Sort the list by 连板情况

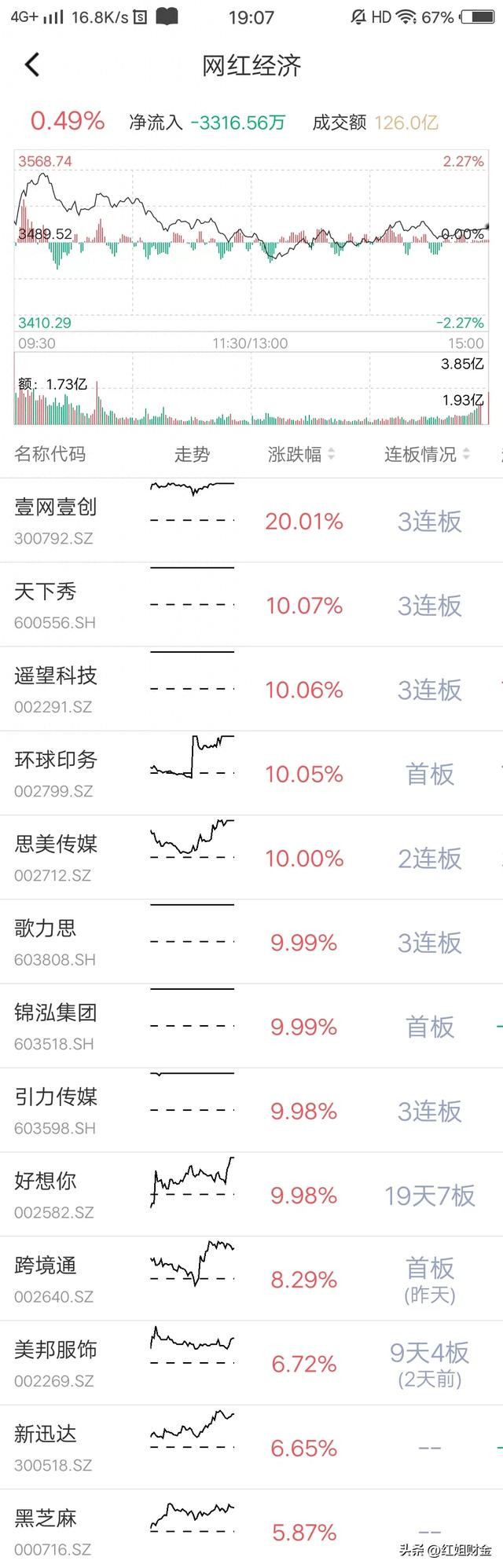(427, 454)
